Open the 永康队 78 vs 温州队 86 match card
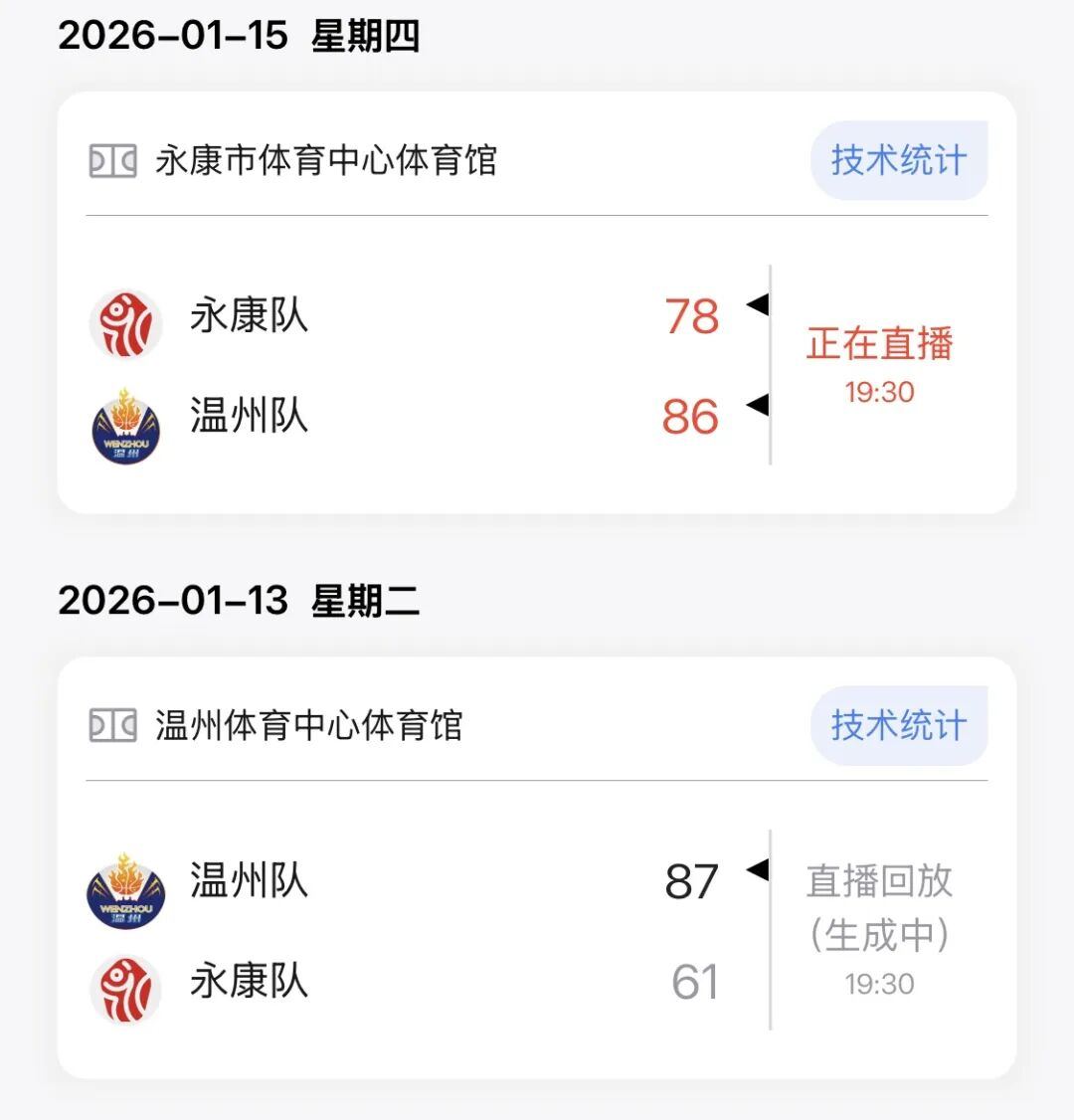 (x=418, y=365)
